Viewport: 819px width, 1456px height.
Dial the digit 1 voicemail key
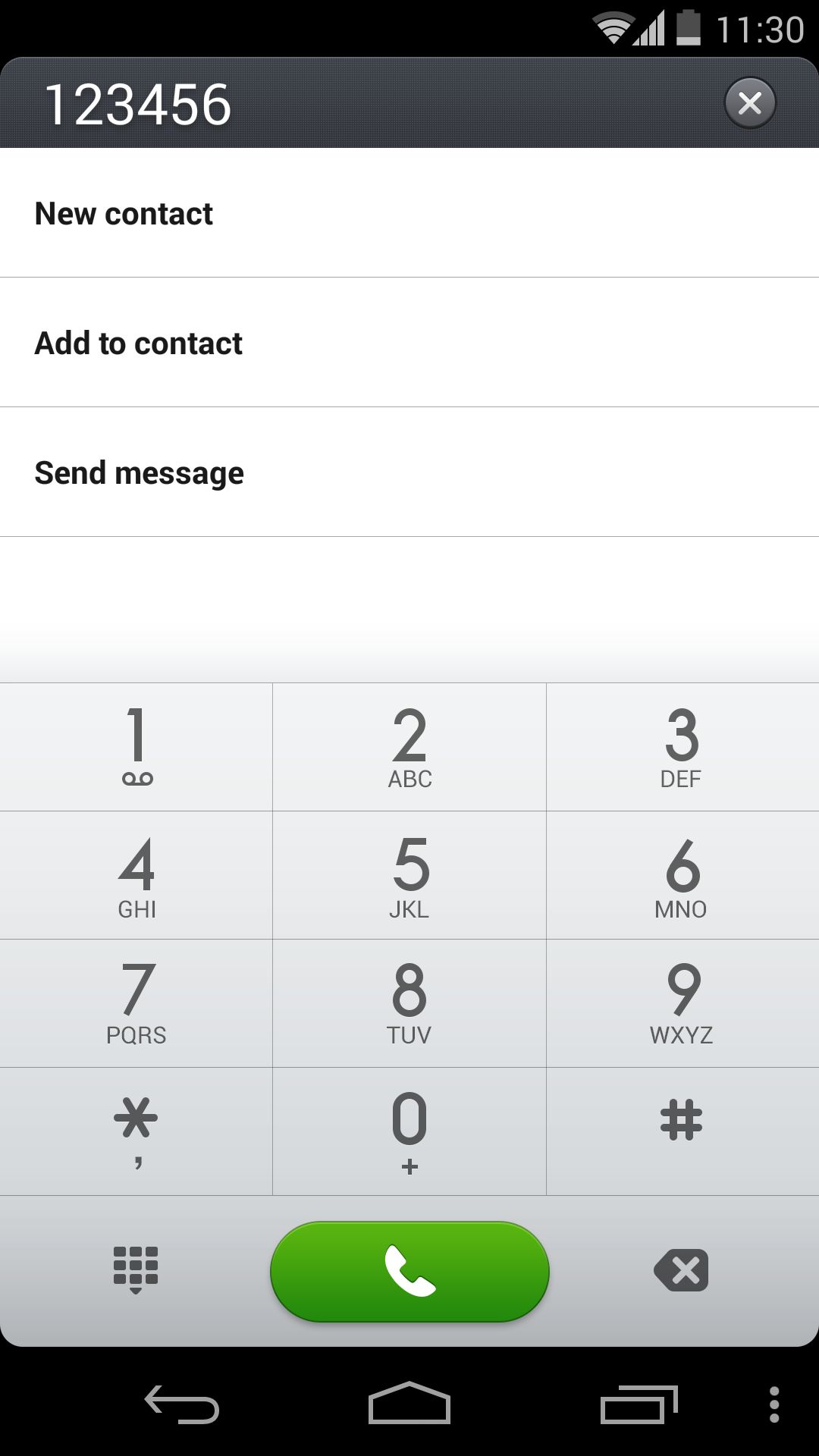[x=136, y=747]
